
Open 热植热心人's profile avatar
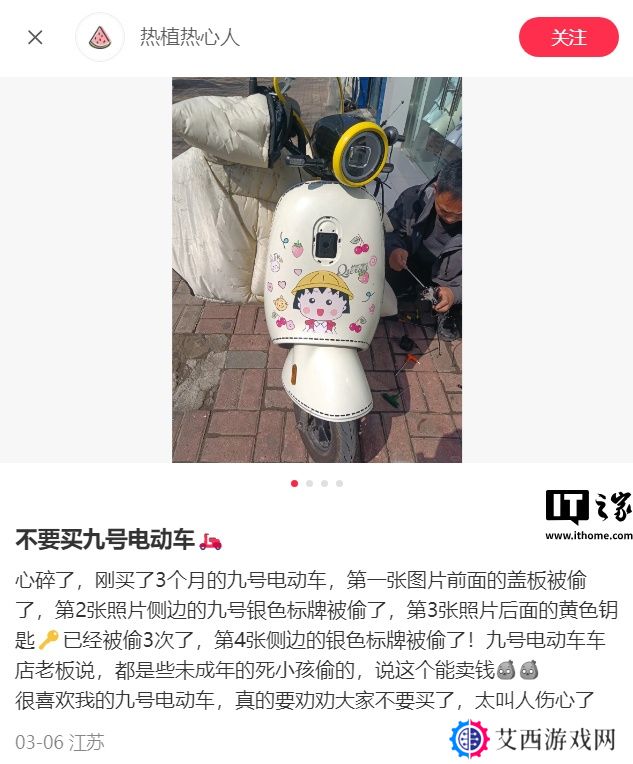[100, 37]
